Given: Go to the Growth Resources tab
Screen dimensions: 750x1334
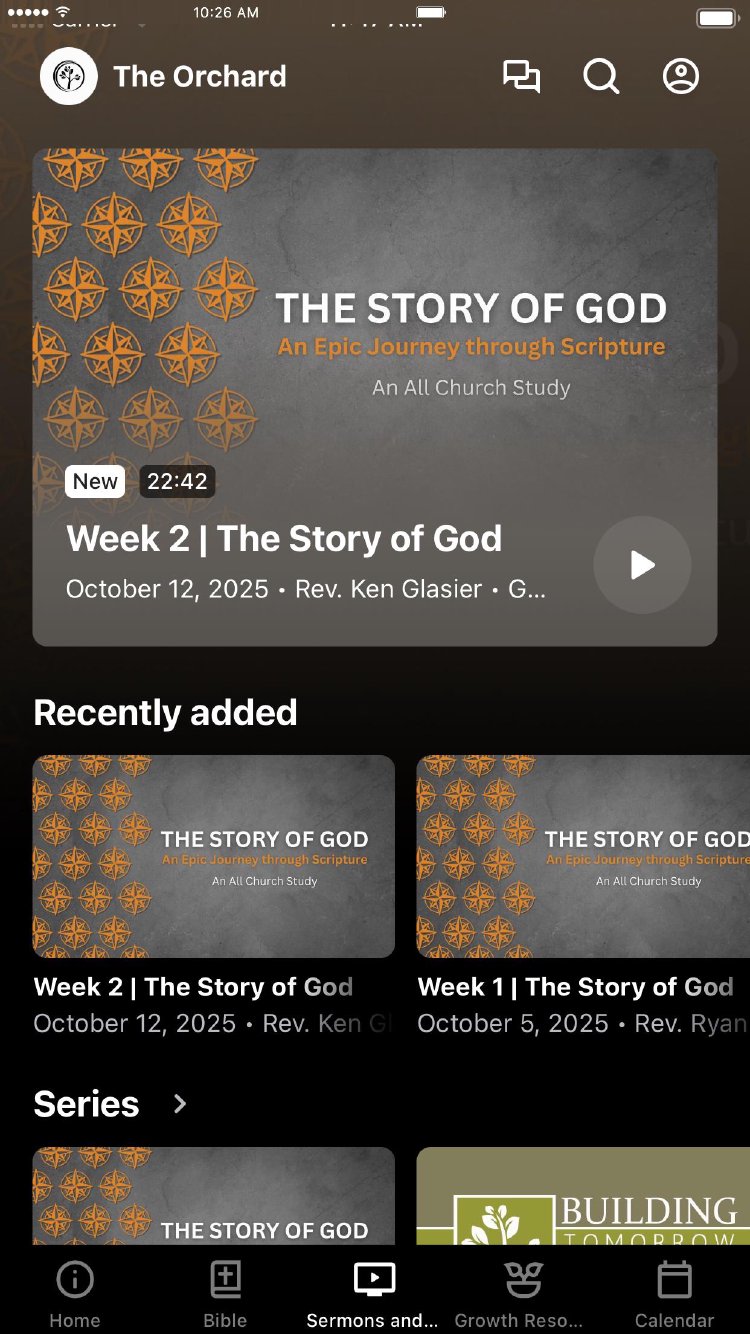Looking at the screenshot, I should pyautogui.click(x=521, y=1294).
